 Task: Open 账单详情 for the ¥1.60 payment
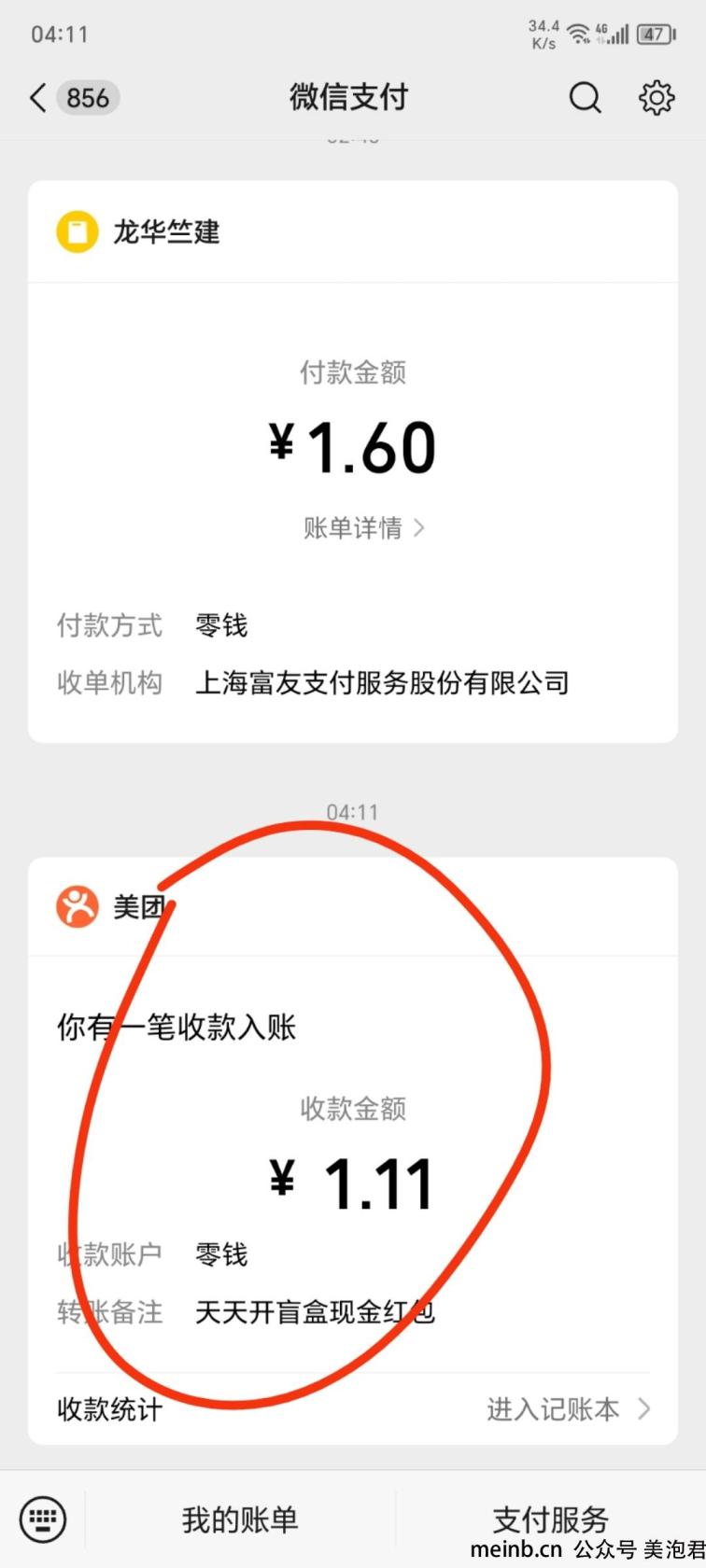click(x=363, y=528)
